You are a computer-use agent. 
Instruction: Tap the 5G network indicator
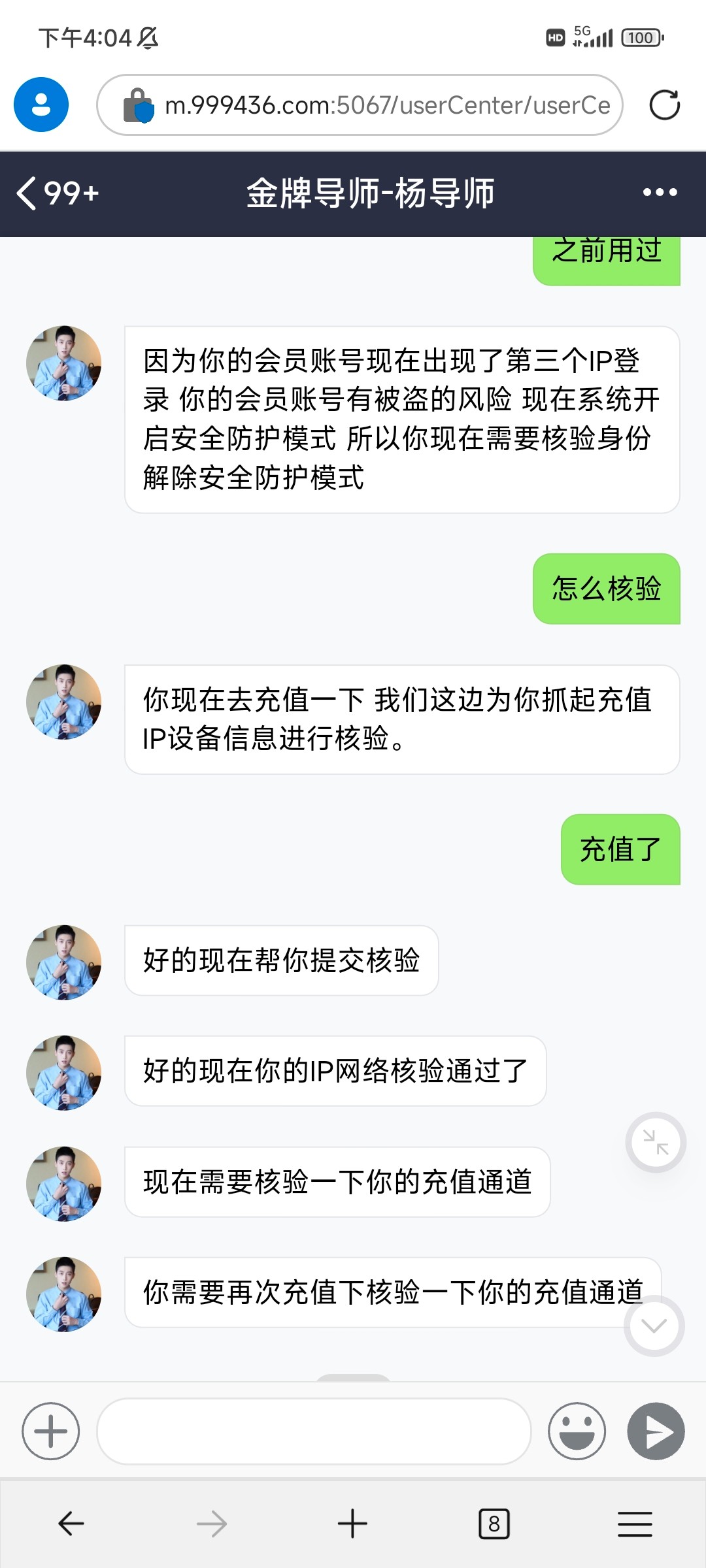tap(588, 36)
